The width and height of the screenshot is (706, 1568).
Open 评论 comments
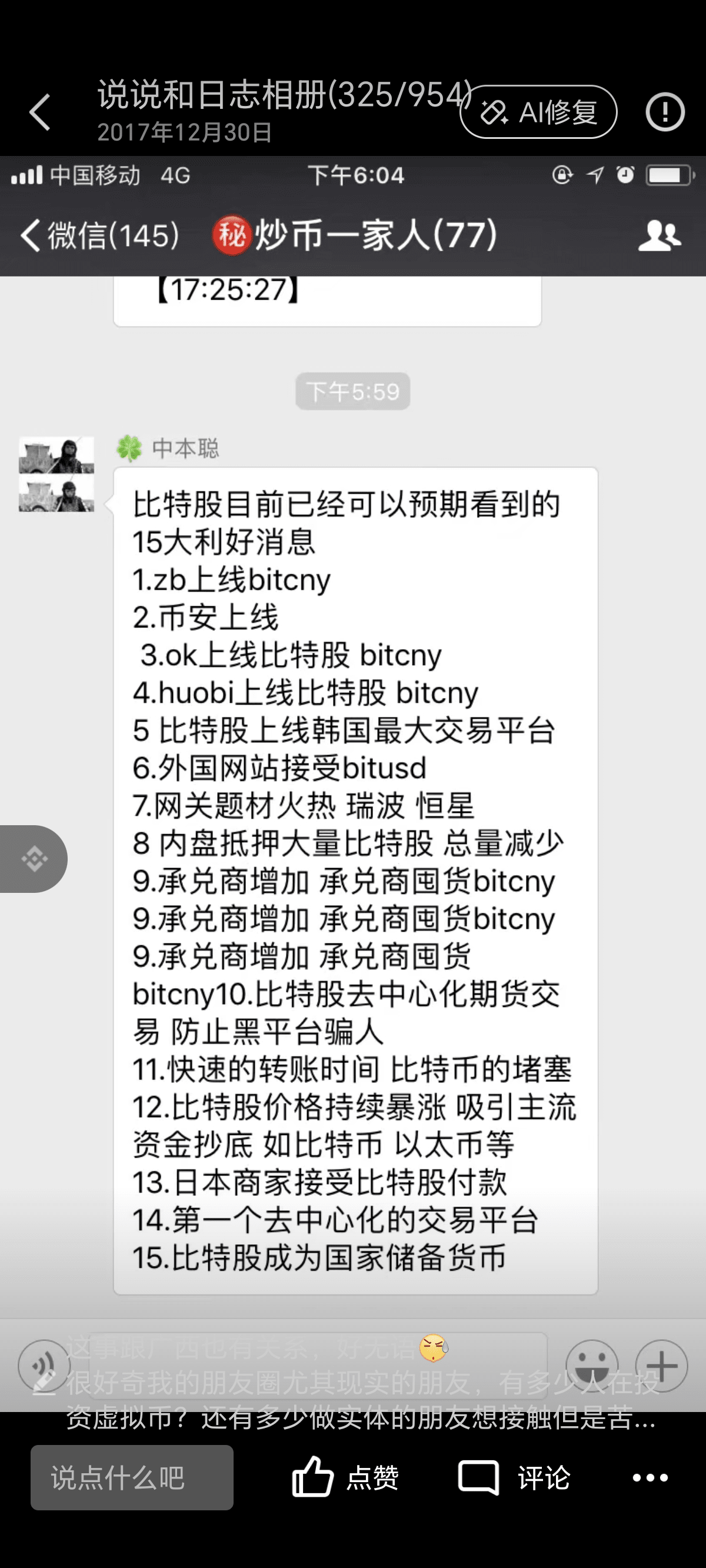coord(515,1477)
